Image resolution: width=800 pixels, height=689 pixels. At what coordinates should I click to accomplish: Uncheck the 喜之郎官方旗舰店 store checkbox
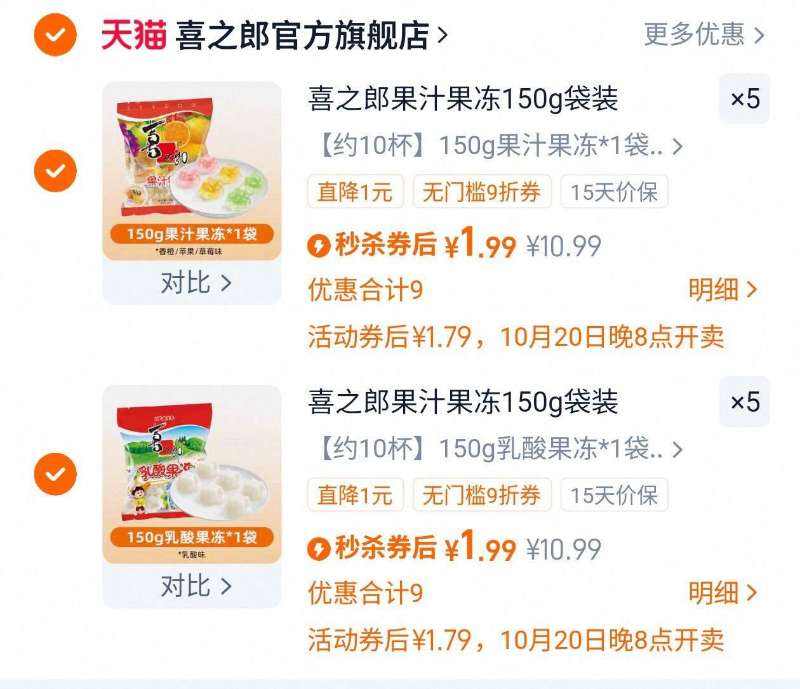[55, 36]
